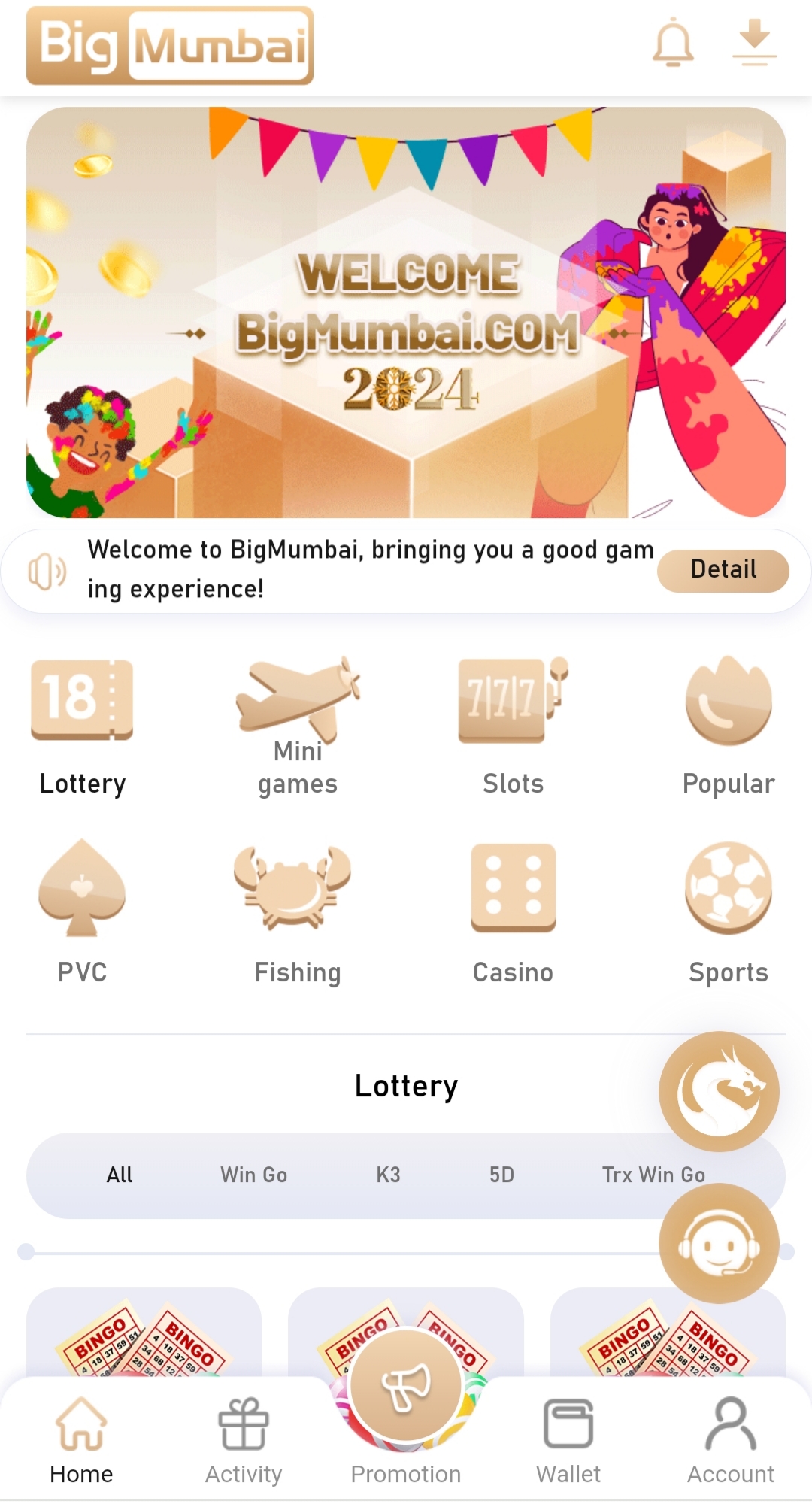Viewport: 812px width, 1504px height.
Task: Select the Slots category
Action: point(513,724)
